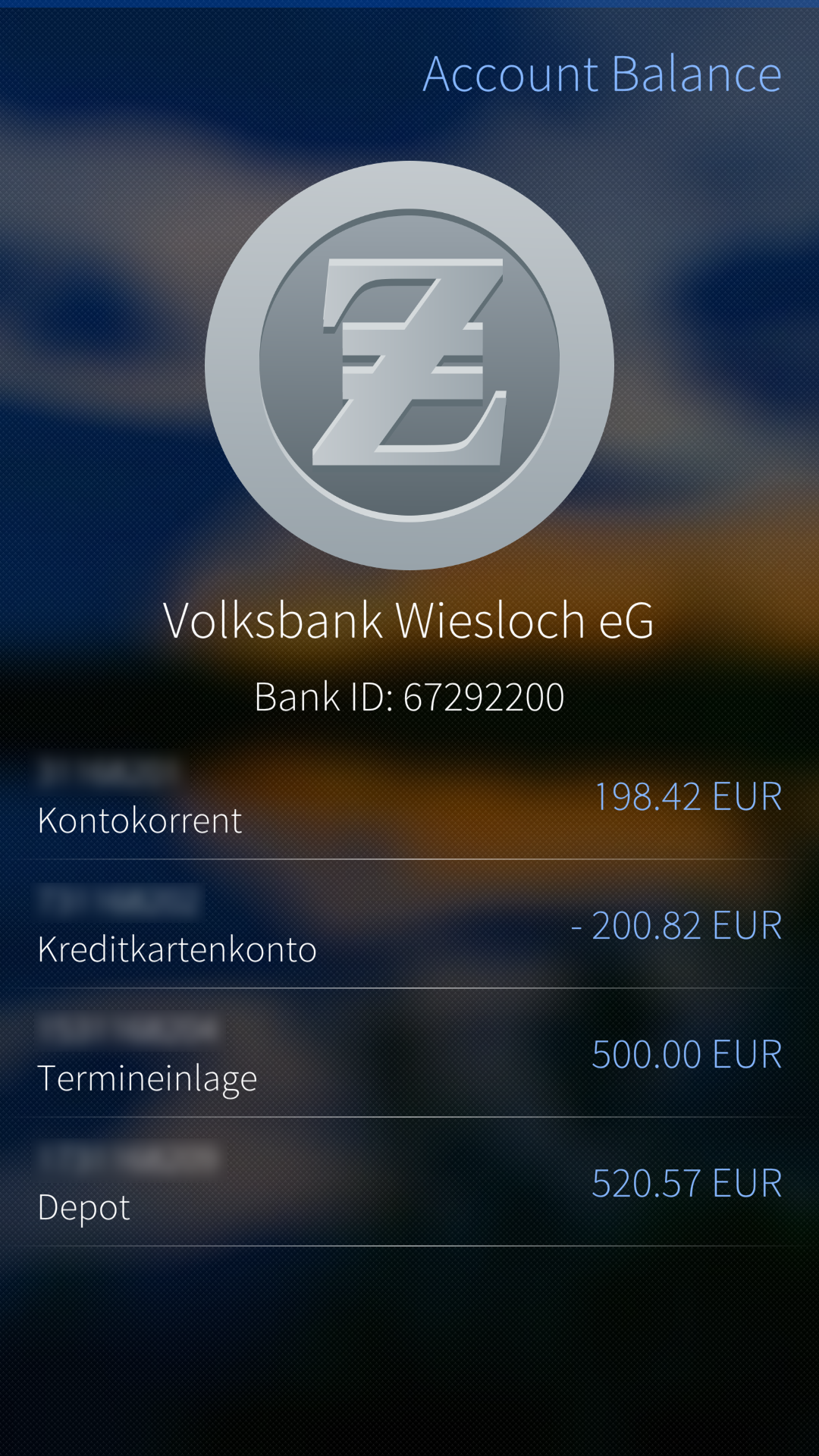Screen dimensions: 819x1456
Task: Open the Kreditkartenkonto account row
Action: point(409,927)
